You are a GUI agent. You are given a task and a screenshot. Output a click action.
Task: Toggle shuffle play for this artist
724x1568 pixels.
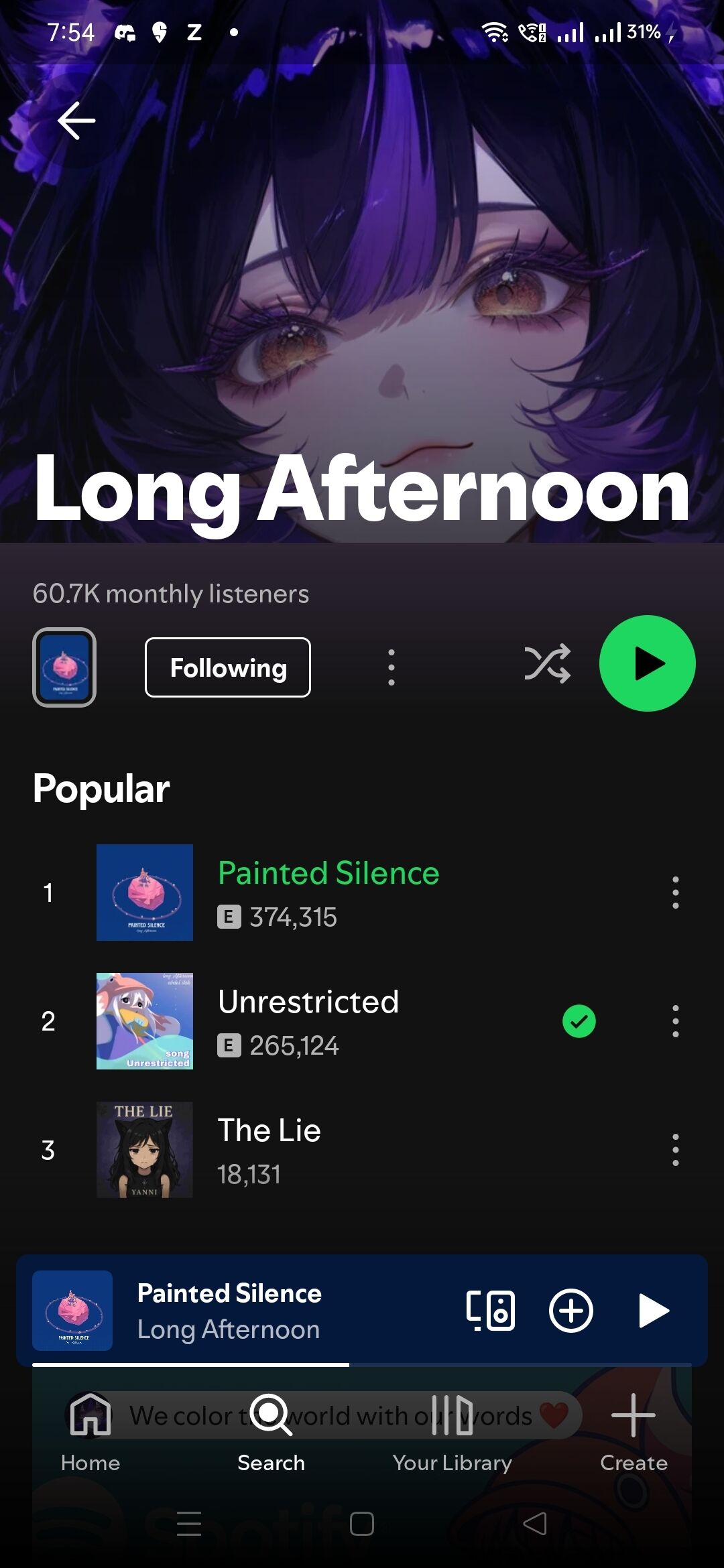[x=547, y=664]
